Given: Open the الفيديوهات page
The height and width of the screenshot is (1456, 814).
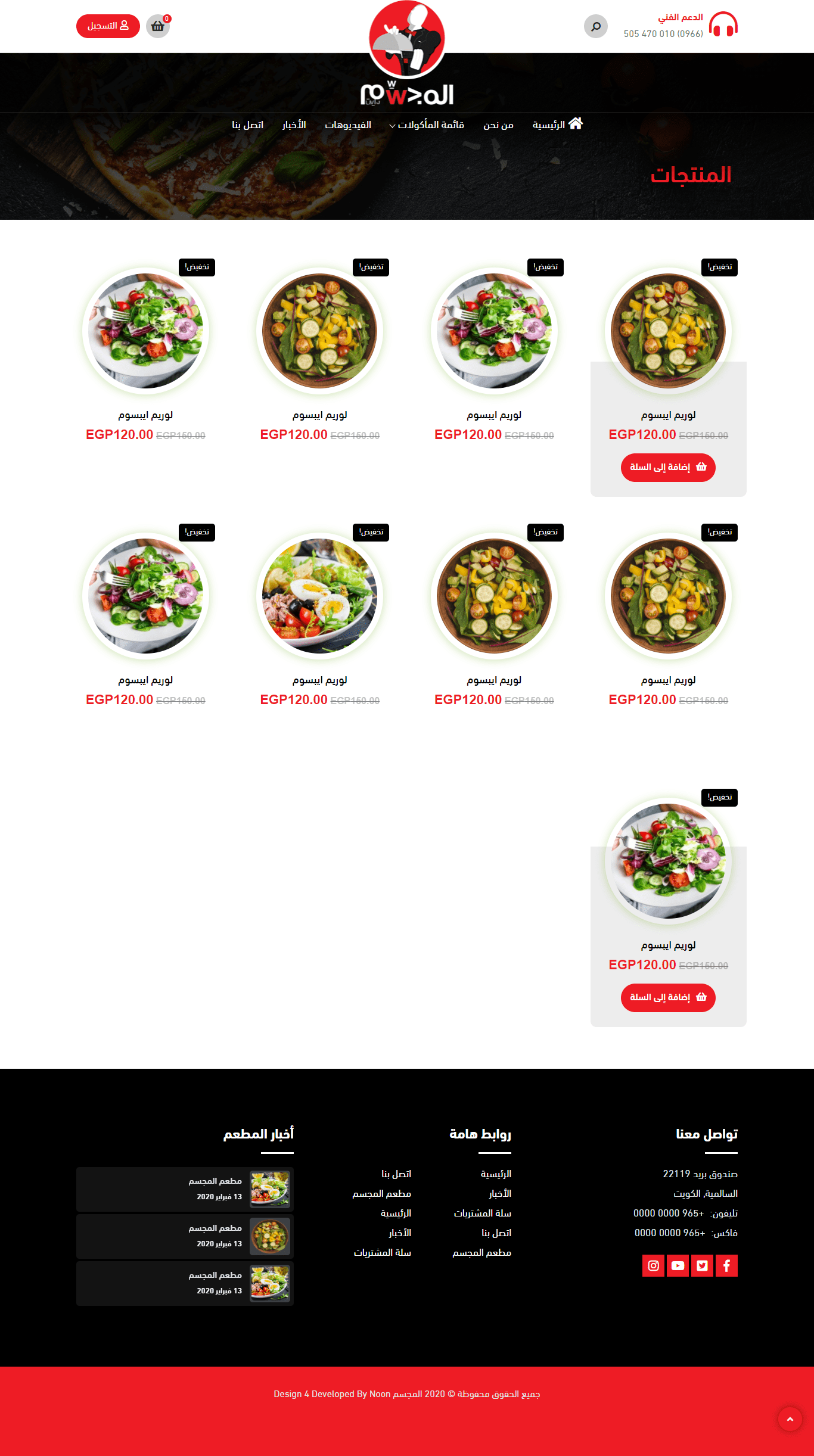Looking at the screenshot, I should [x=348, y=125].
